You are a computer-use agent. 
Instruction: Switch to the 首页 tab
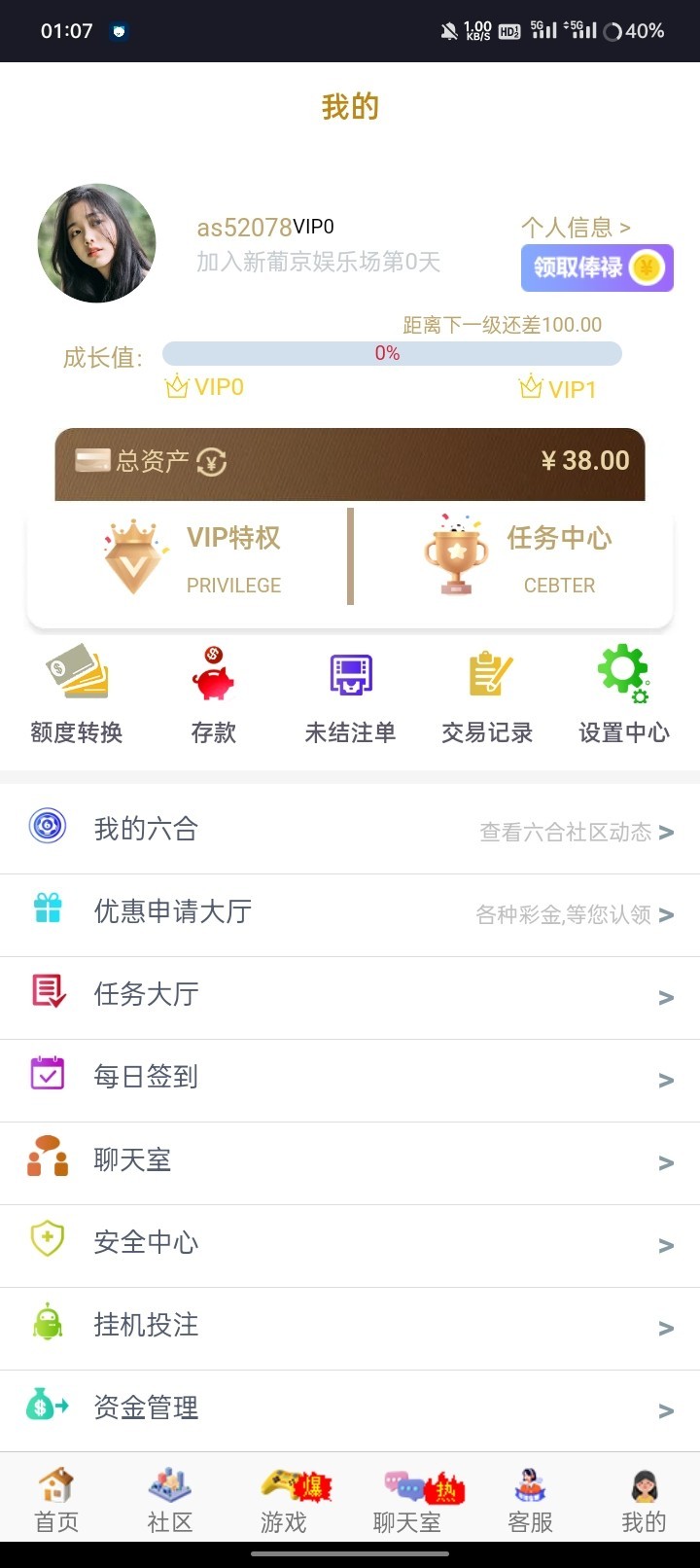[56, 1501]
